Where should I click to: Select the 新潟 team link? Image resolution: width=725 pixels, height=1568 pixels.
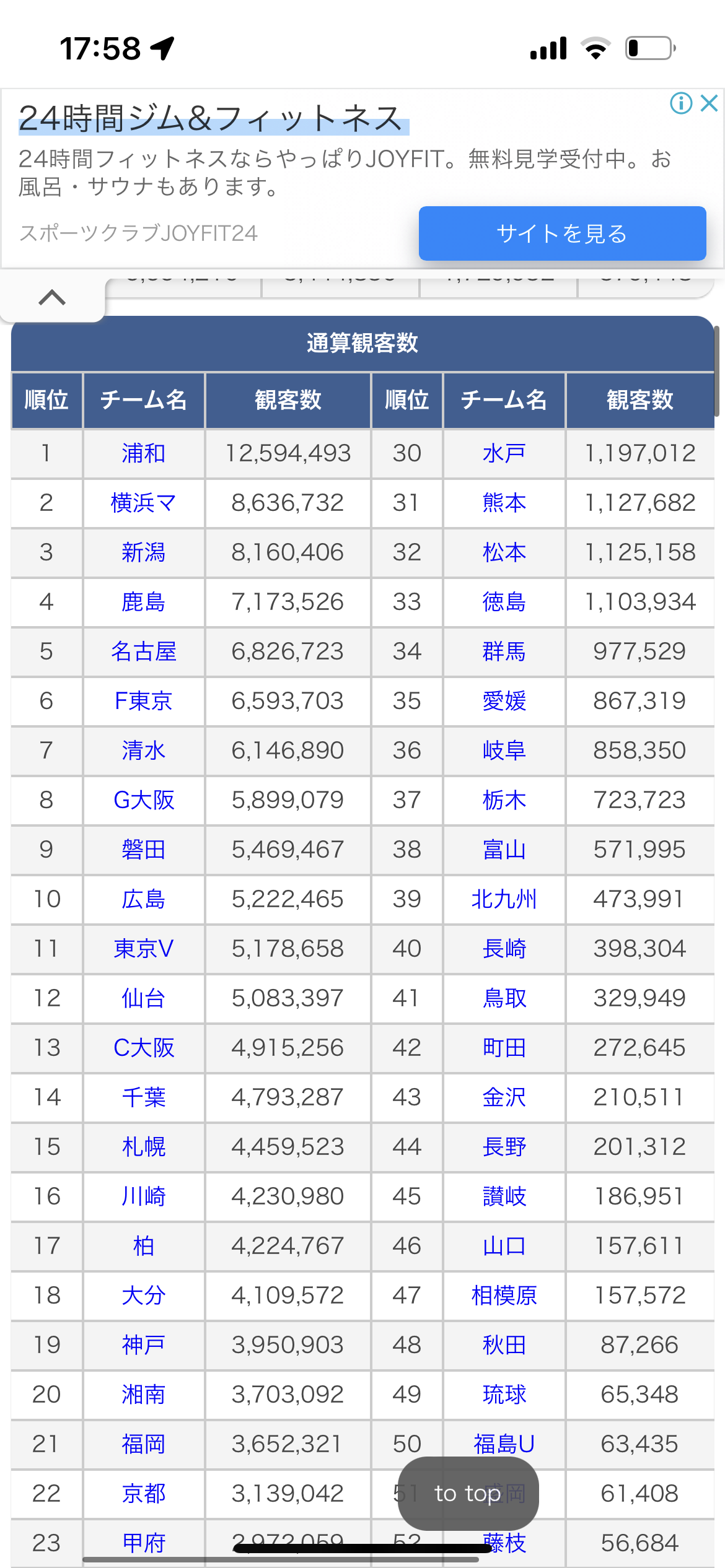coord(144,552)
